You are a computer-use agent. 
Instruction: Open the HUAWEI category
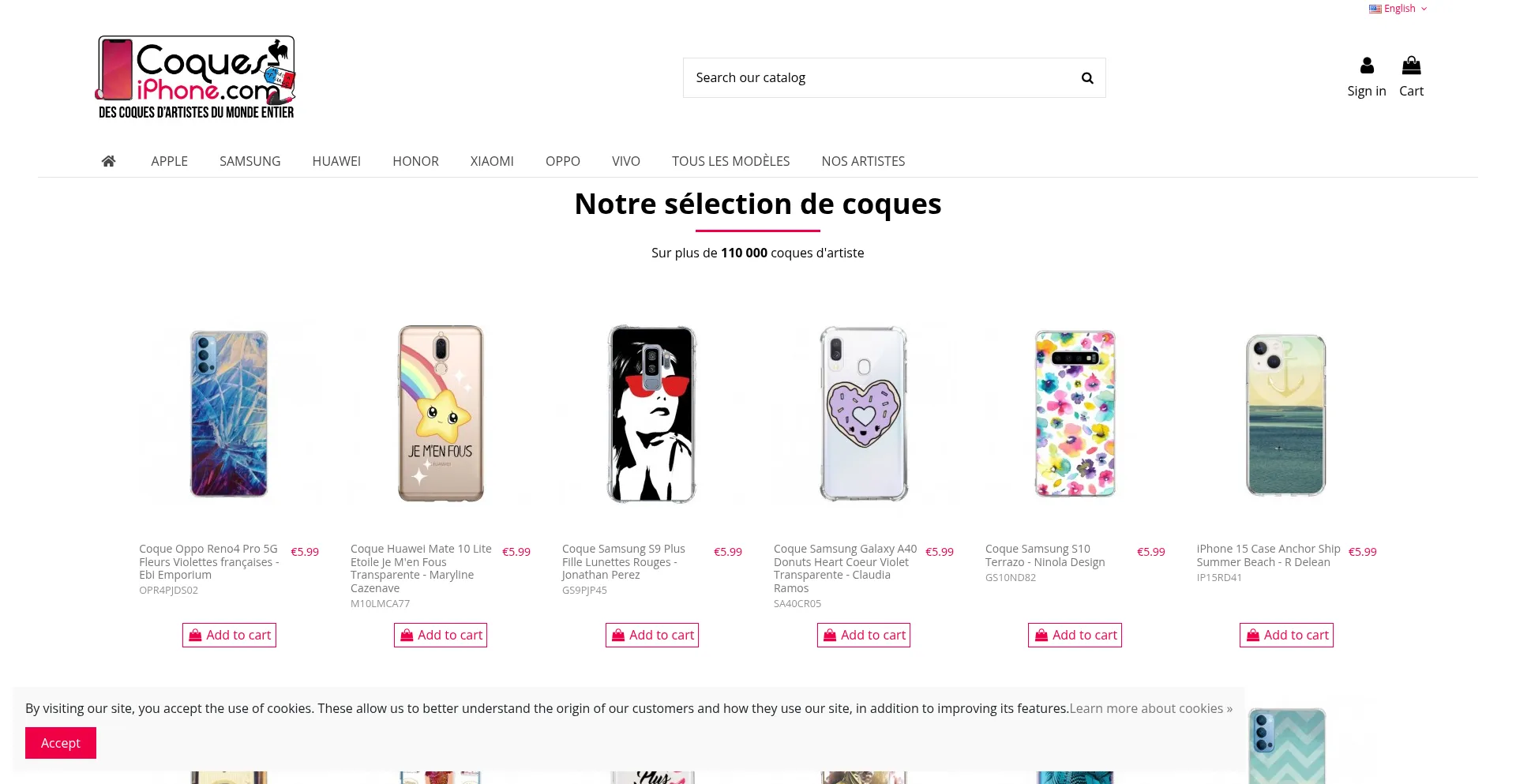click(336, 161)
